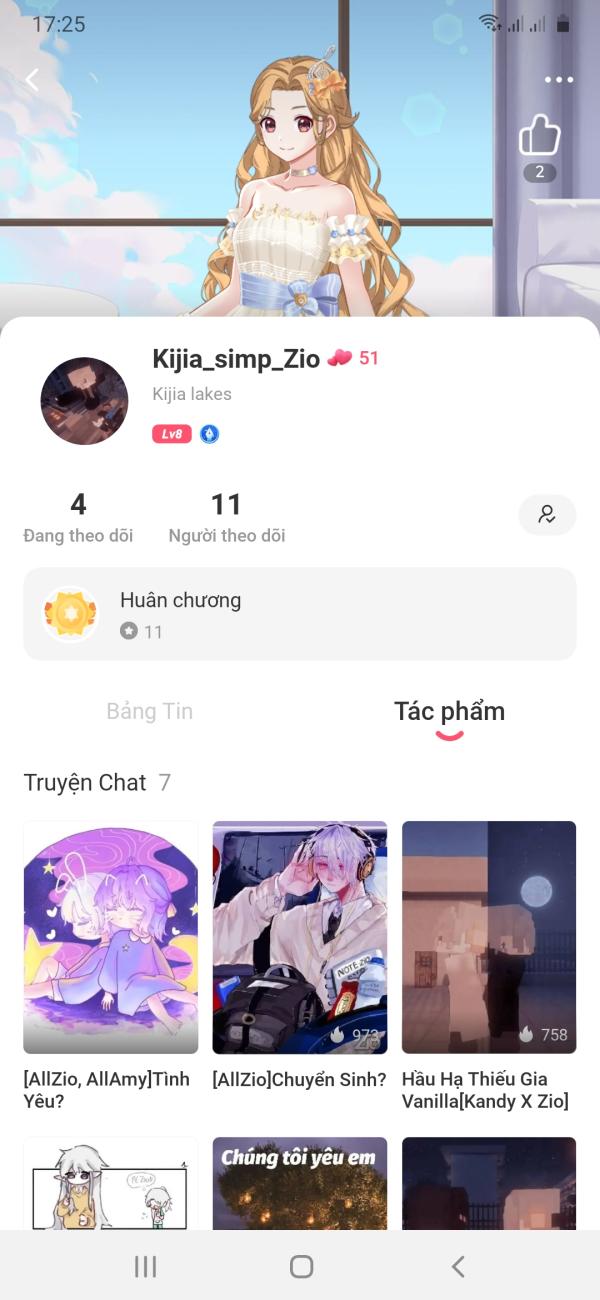The image size is (600, 1300).
Task: Go back using the top-left arrow
Action: point(33,80)
